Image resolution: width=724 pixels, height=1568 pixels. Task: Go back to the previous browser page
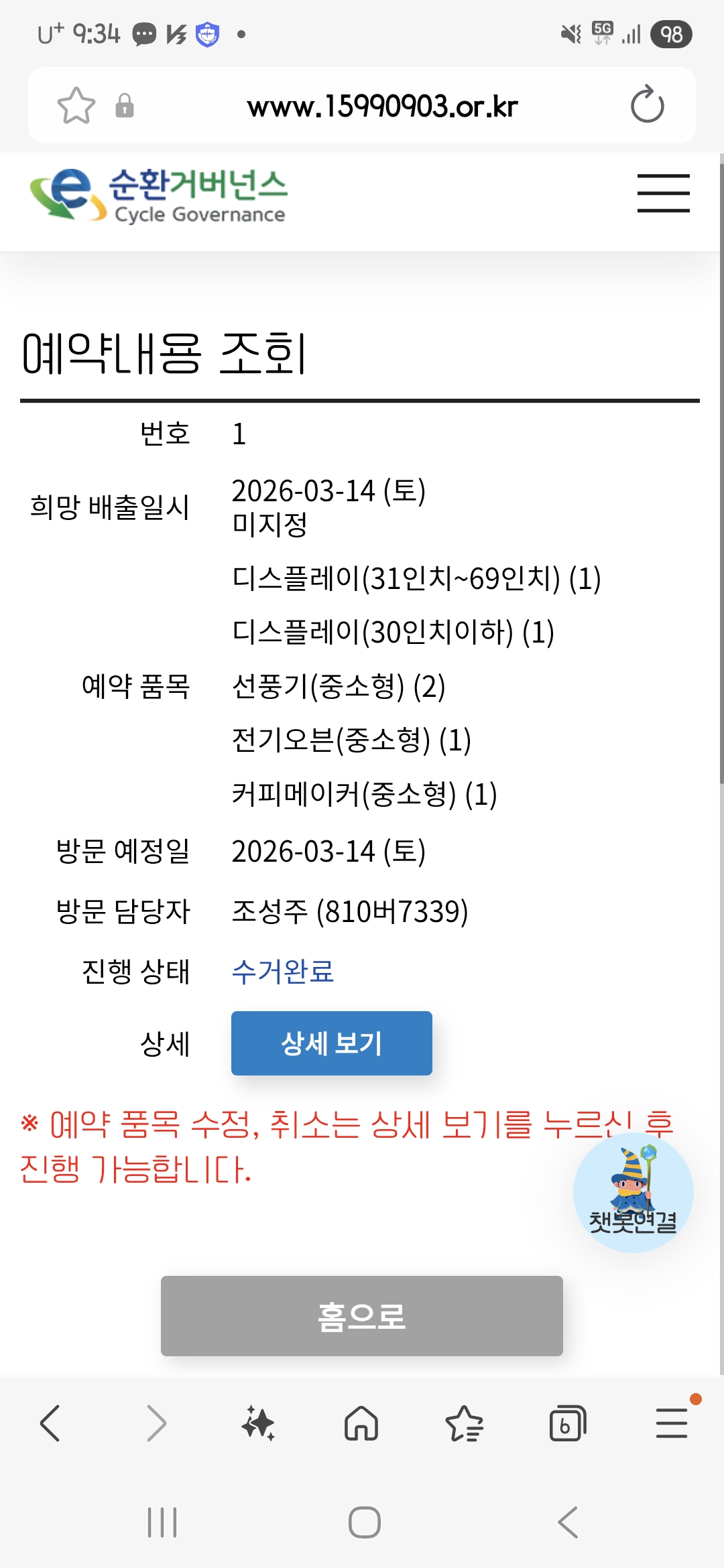pyautogui.click(x=50, y=1423)
